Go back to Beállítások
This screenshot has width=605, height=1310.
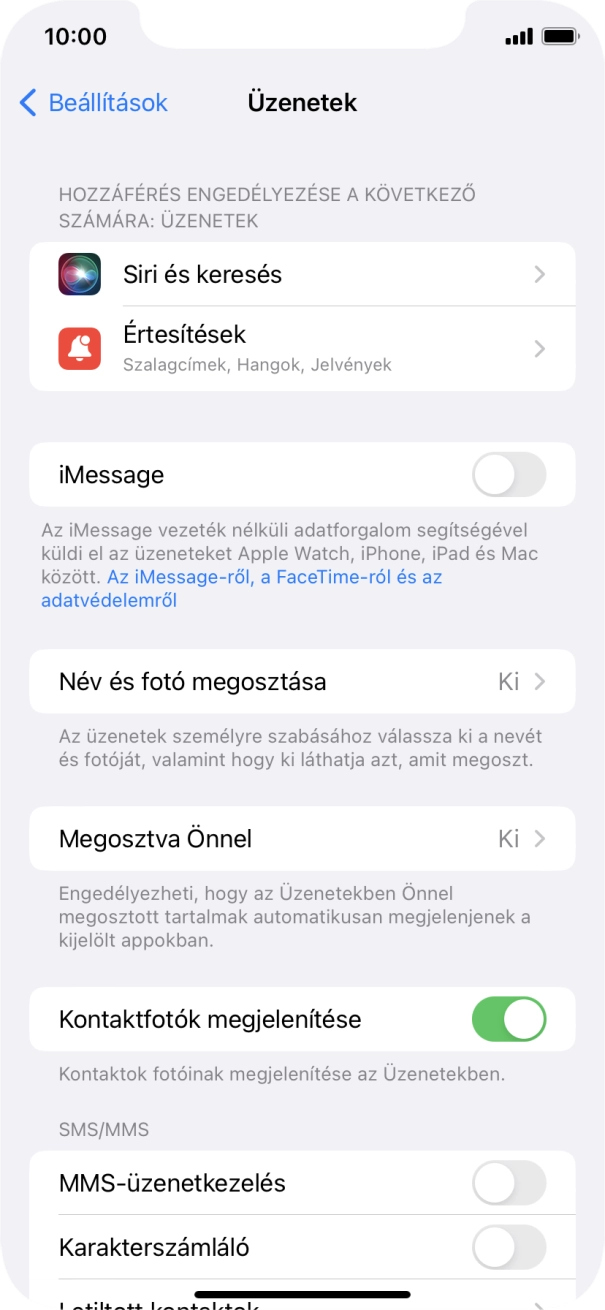(x=93, y=102)
